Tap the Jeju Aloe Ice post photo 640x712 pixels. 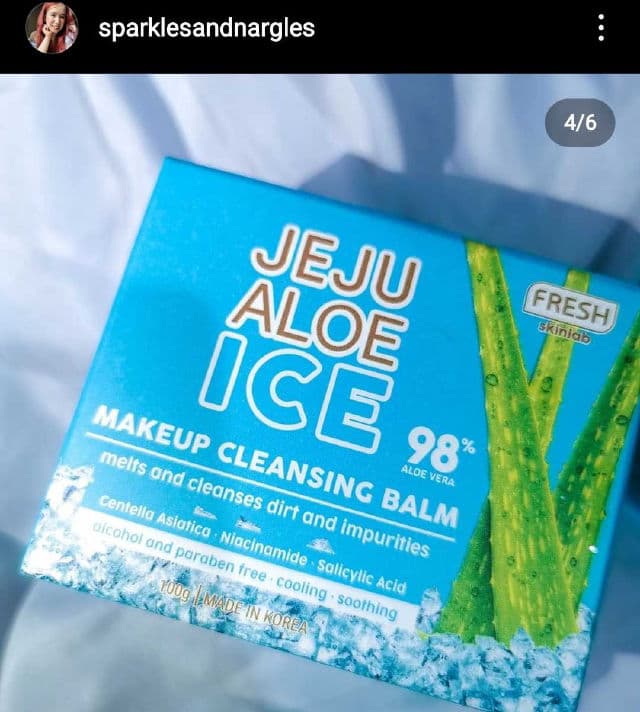320,400
